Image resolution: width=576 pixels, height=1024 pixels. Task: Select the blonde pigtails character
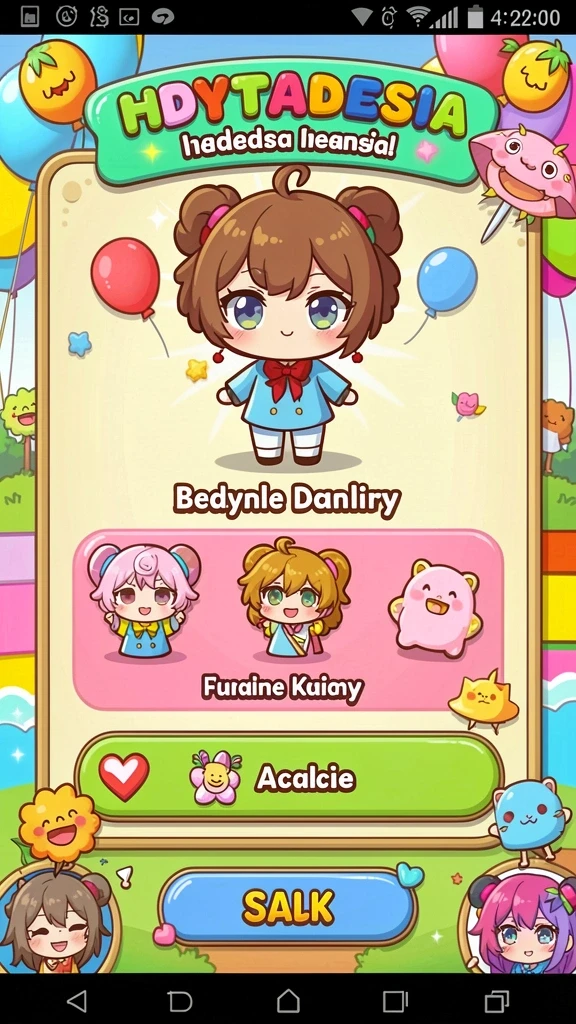click(294, 598)
